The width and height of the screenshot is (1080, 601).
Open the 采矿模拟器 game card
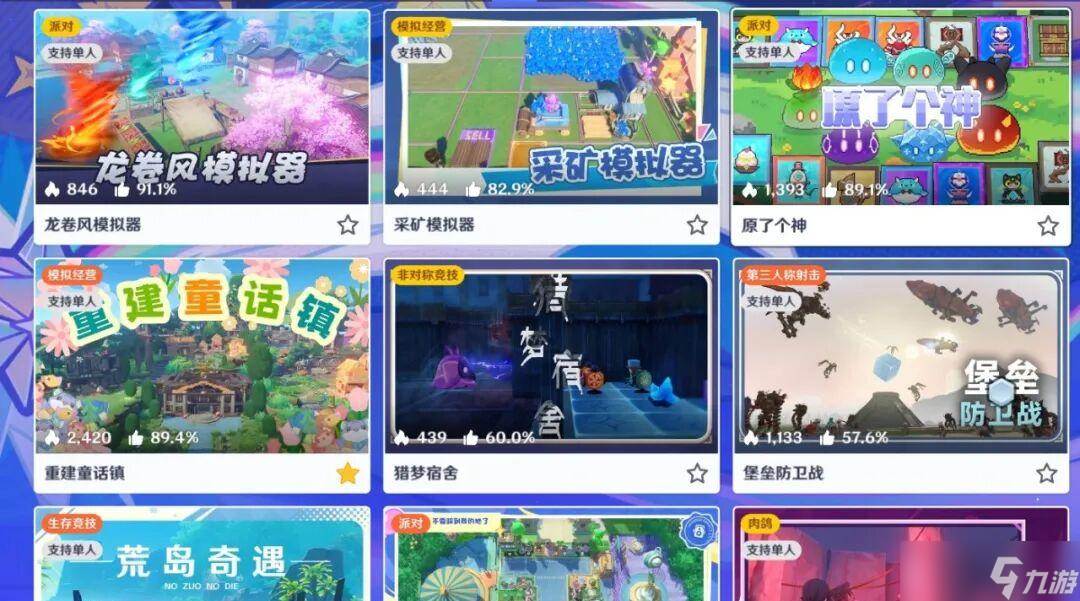click(551, 108)
